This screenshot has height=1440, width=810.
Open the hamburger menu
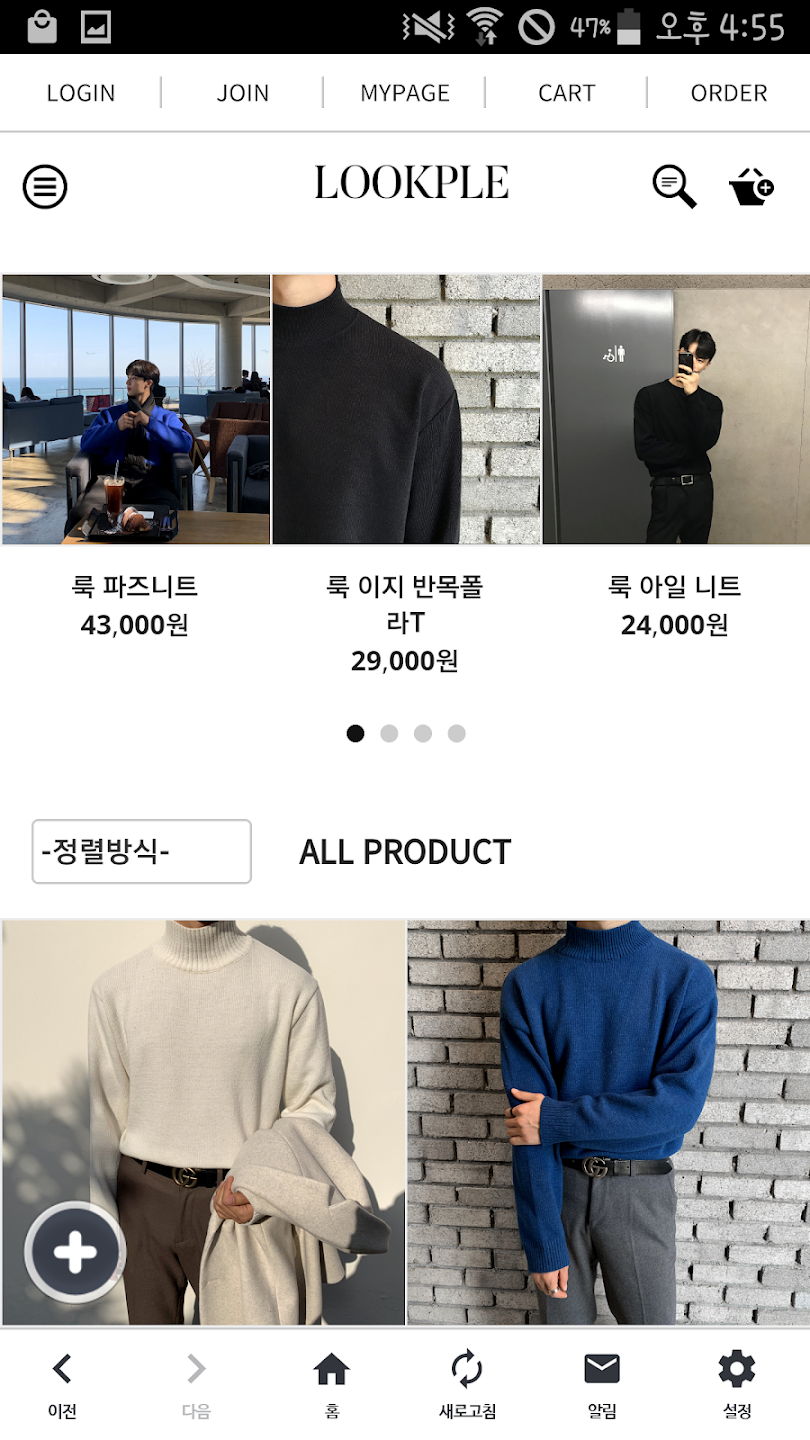pyautogui.click(x=45, y=187)
